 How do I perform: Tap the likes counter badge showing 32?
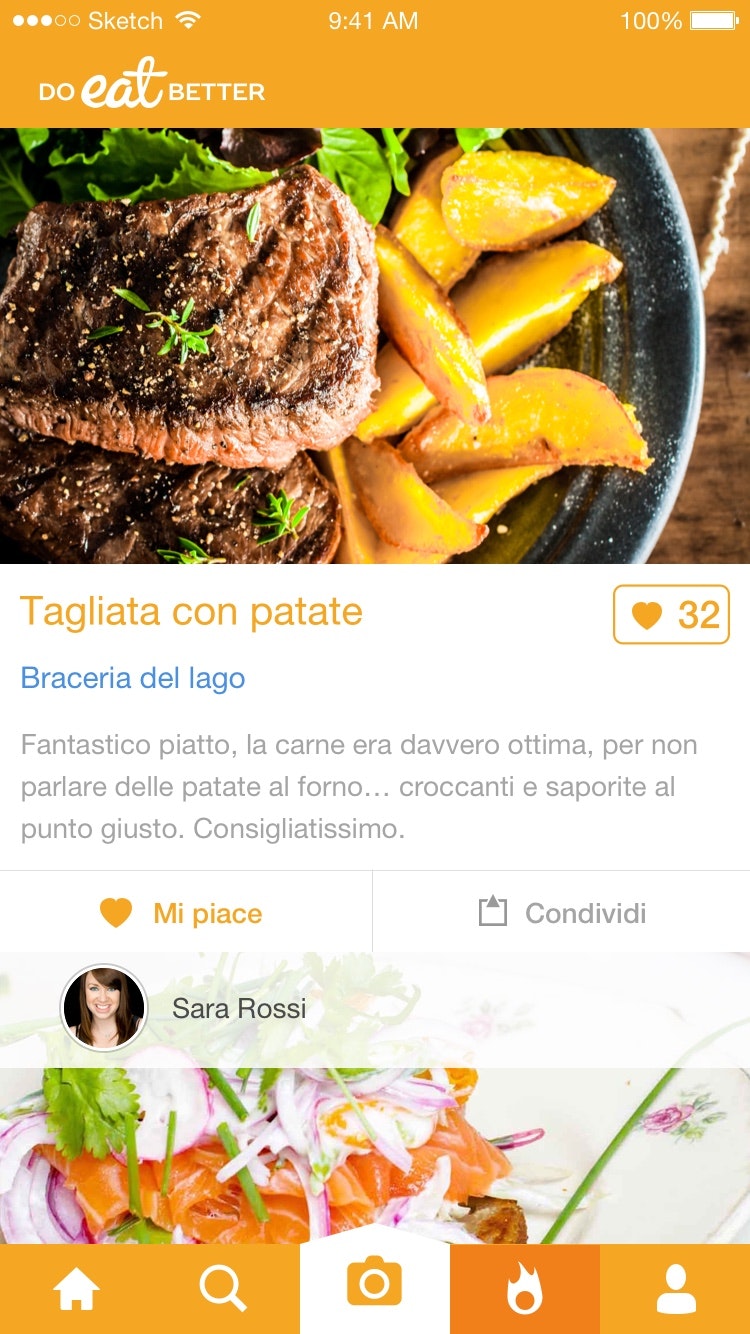coord(672,615)
